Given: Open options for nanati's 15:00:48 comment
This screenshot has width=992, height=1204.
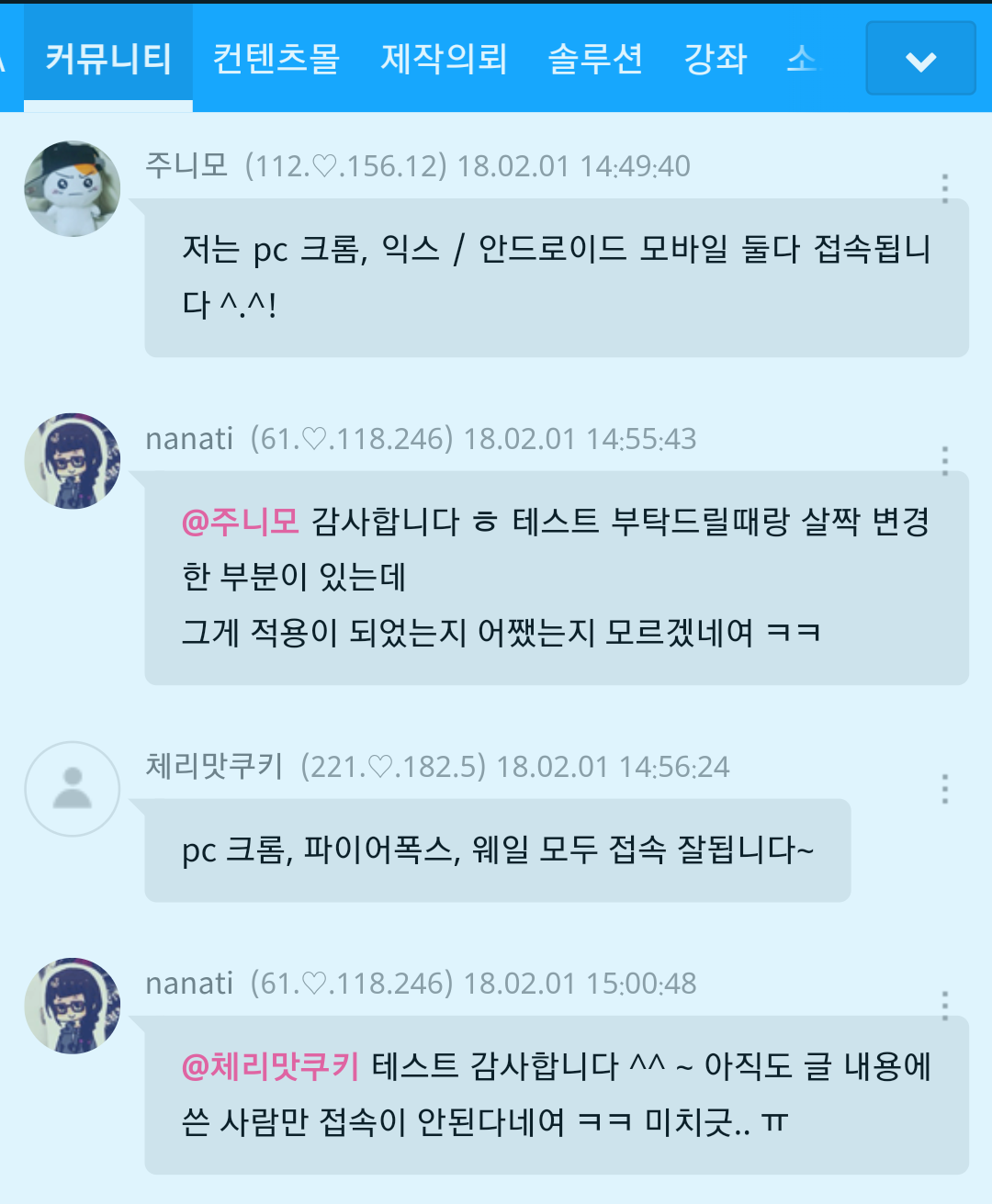Looking at the screenshot, I should (x=944, y=1005).
